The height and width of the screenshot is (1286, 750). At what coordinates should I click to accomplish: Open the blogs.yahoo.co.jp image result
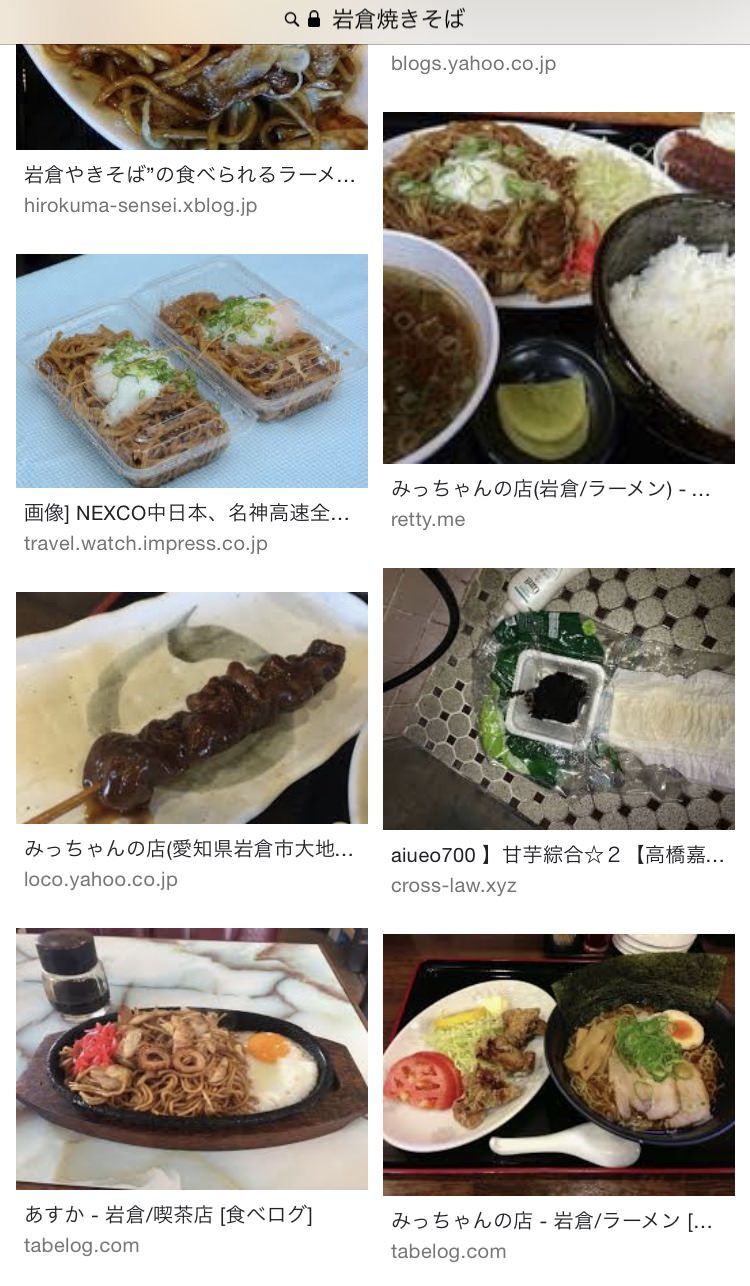click(473, 63)
